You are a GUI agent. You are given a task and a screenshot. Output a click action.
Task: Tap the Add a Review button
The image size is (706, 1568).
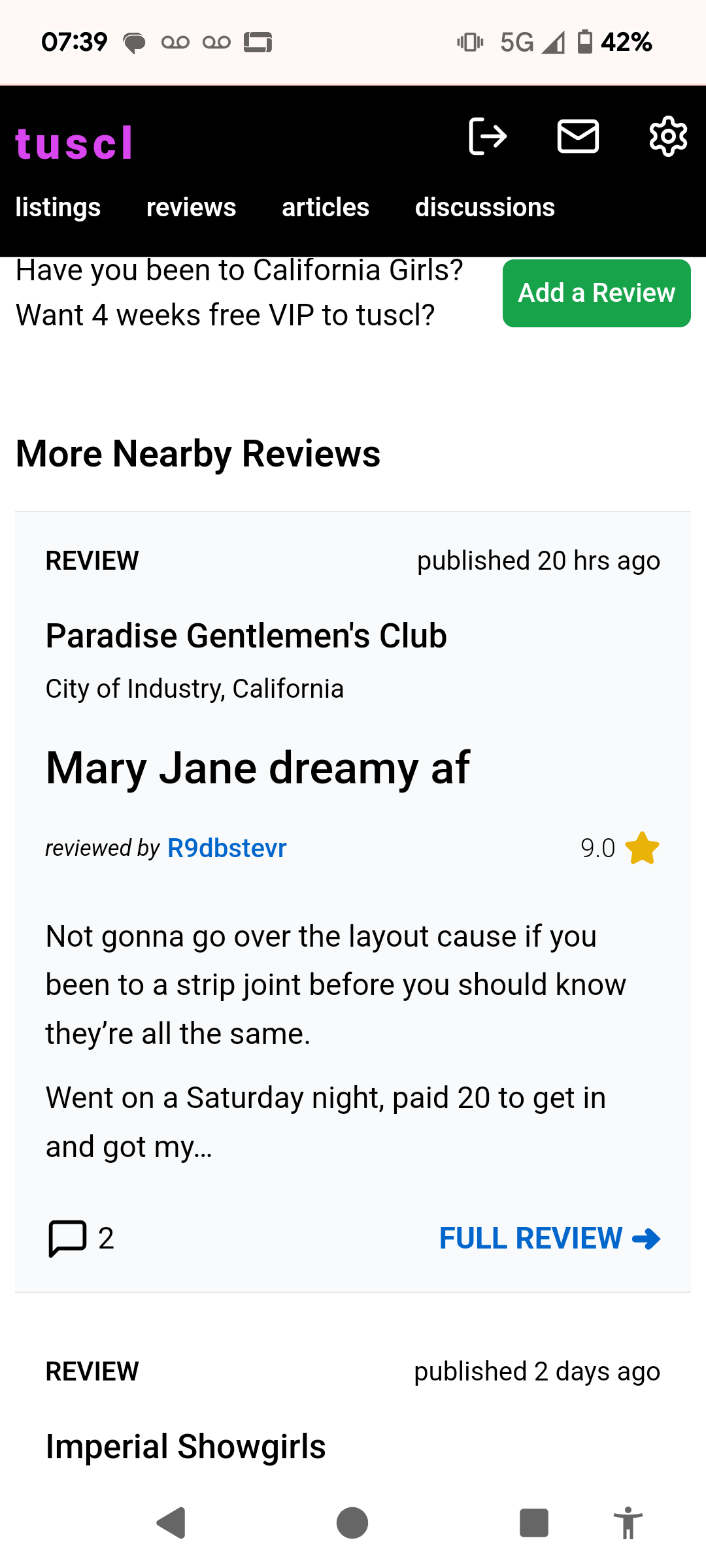pyautogui.click(x=597, y=293)
